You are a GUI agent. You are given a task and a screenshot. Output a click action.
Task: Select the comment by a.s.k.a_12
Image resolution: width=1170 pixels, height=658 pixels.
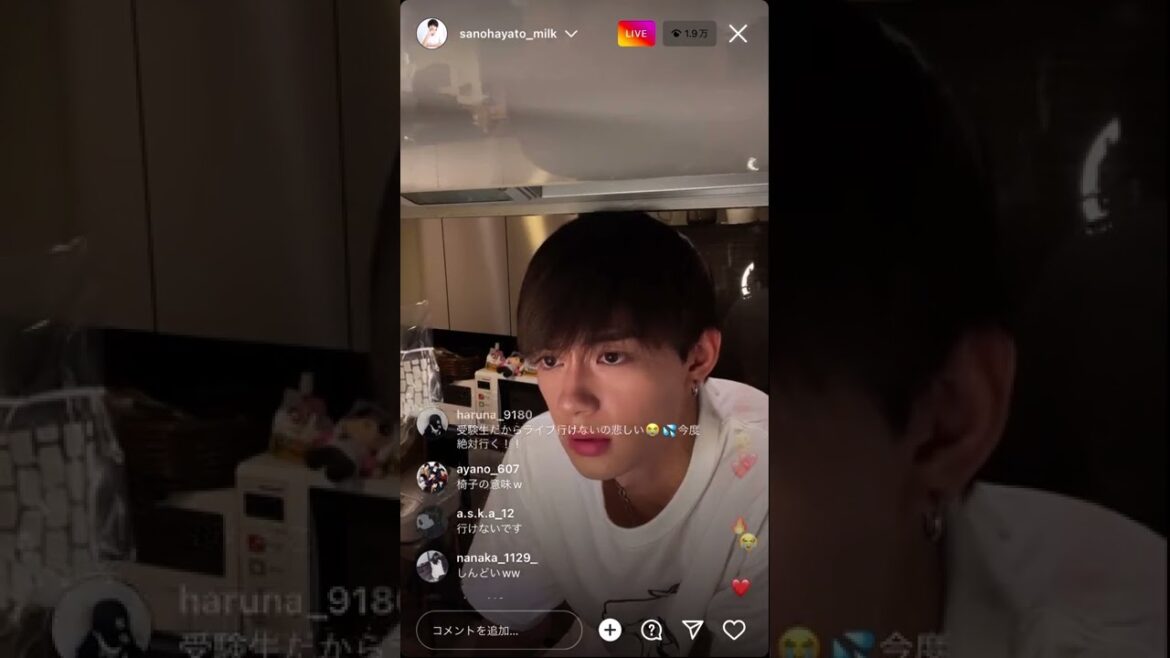click(488, 520)
